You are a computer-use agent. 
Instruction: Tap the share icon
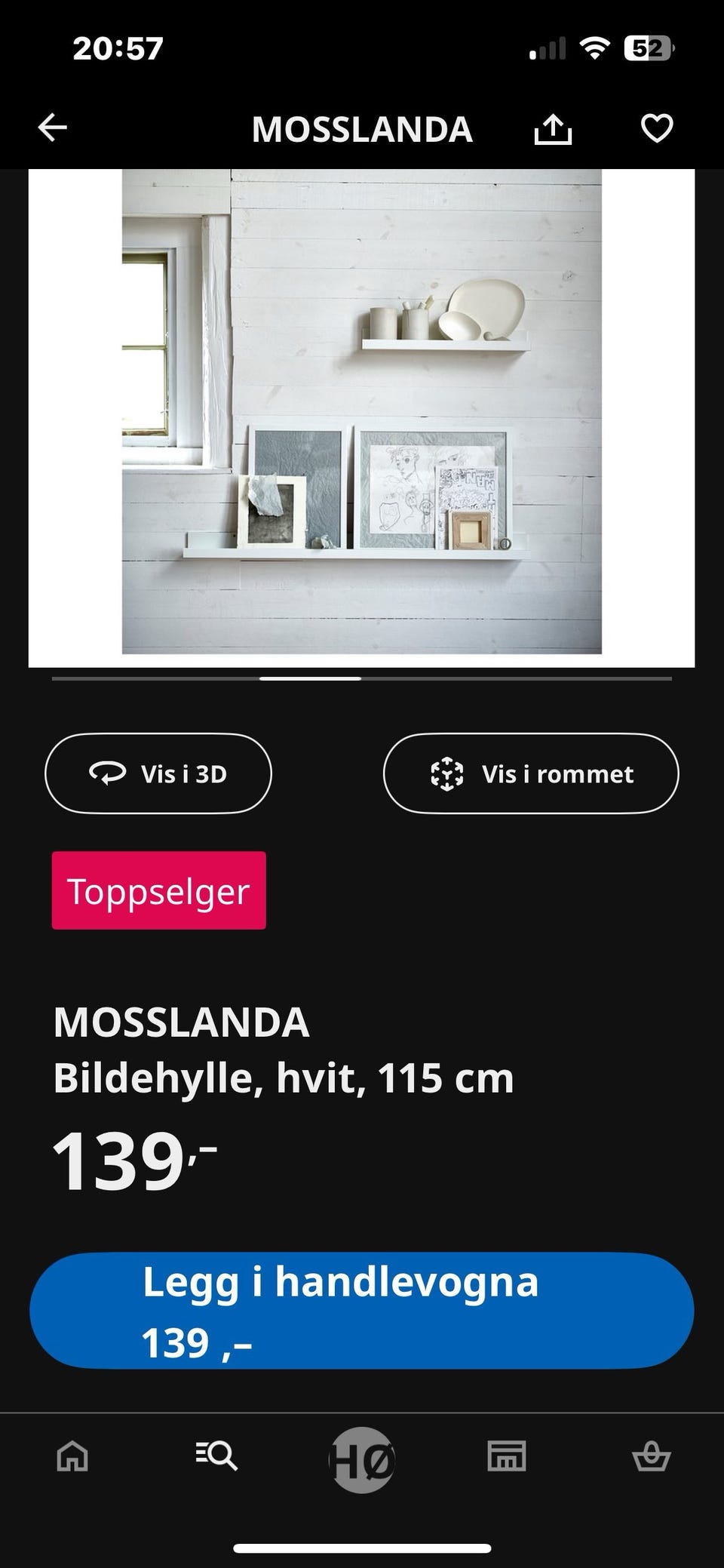click(x=554, y=128)
